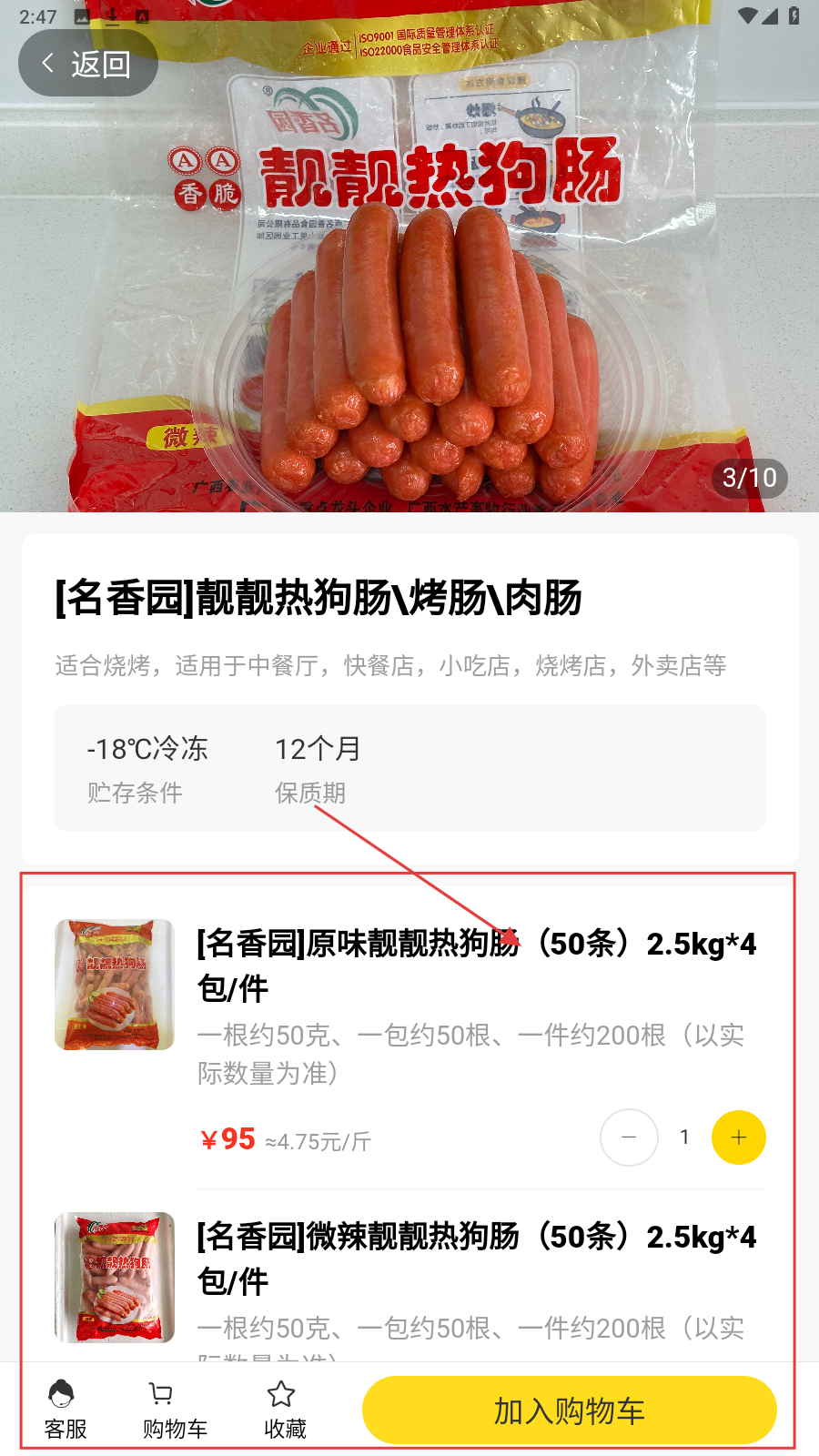819x1456 pixels.
Task: Contact 客服 customer service
Action: (65, 1409)
